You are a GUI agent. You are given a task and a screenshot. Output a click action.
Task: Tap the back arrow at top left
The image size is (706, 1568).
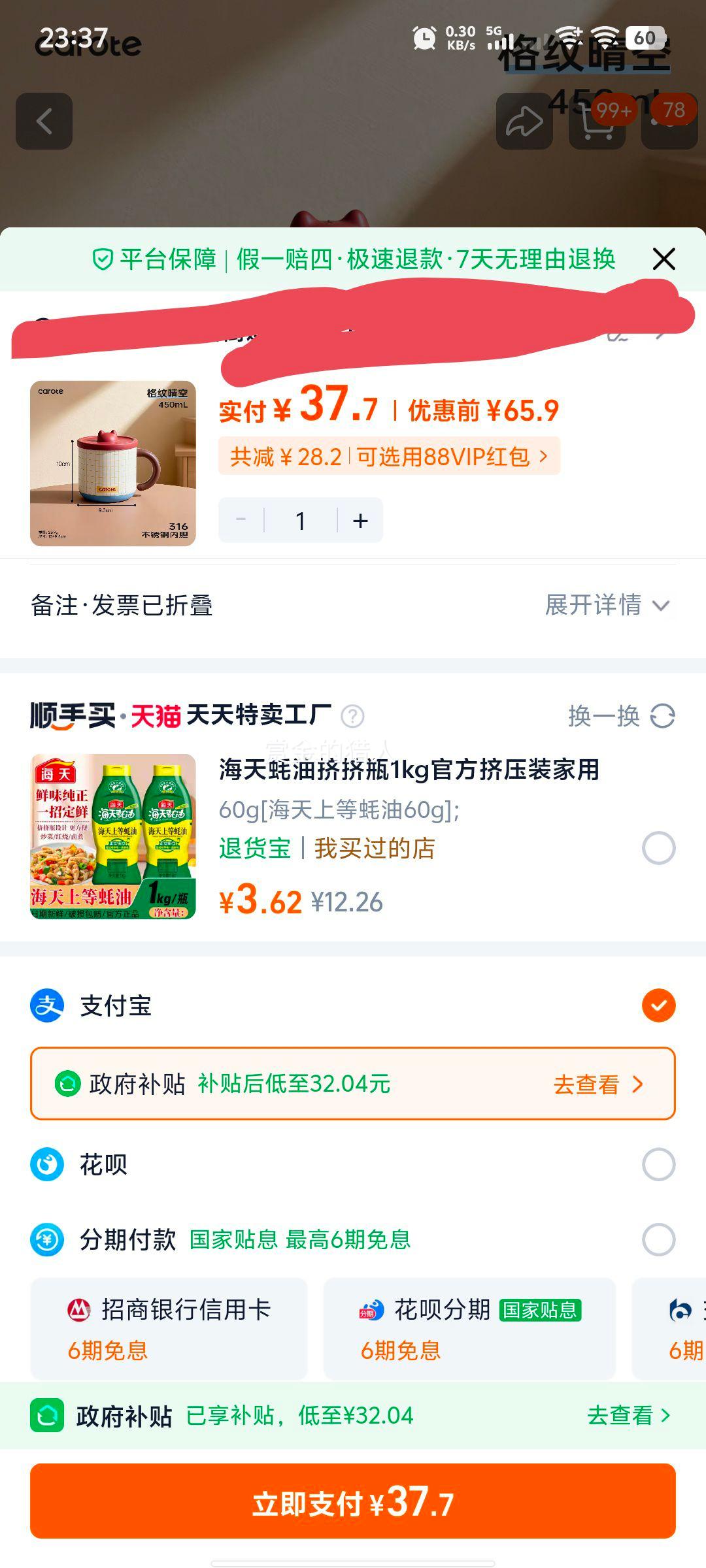pyautogui.click(x=43, y=122)
